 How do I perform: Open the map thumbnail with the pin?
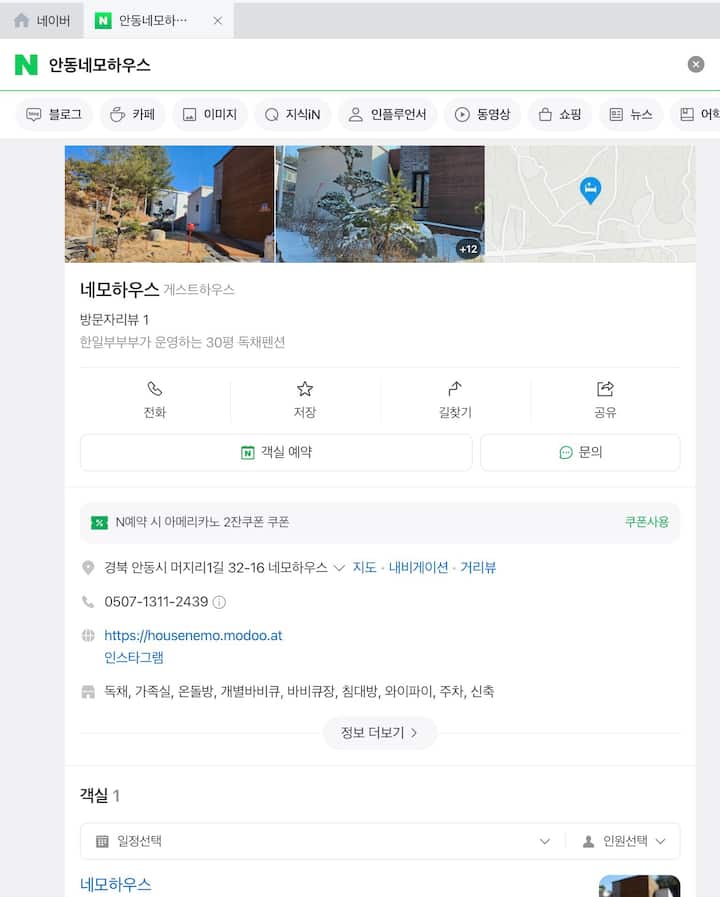tap(590, 204)
